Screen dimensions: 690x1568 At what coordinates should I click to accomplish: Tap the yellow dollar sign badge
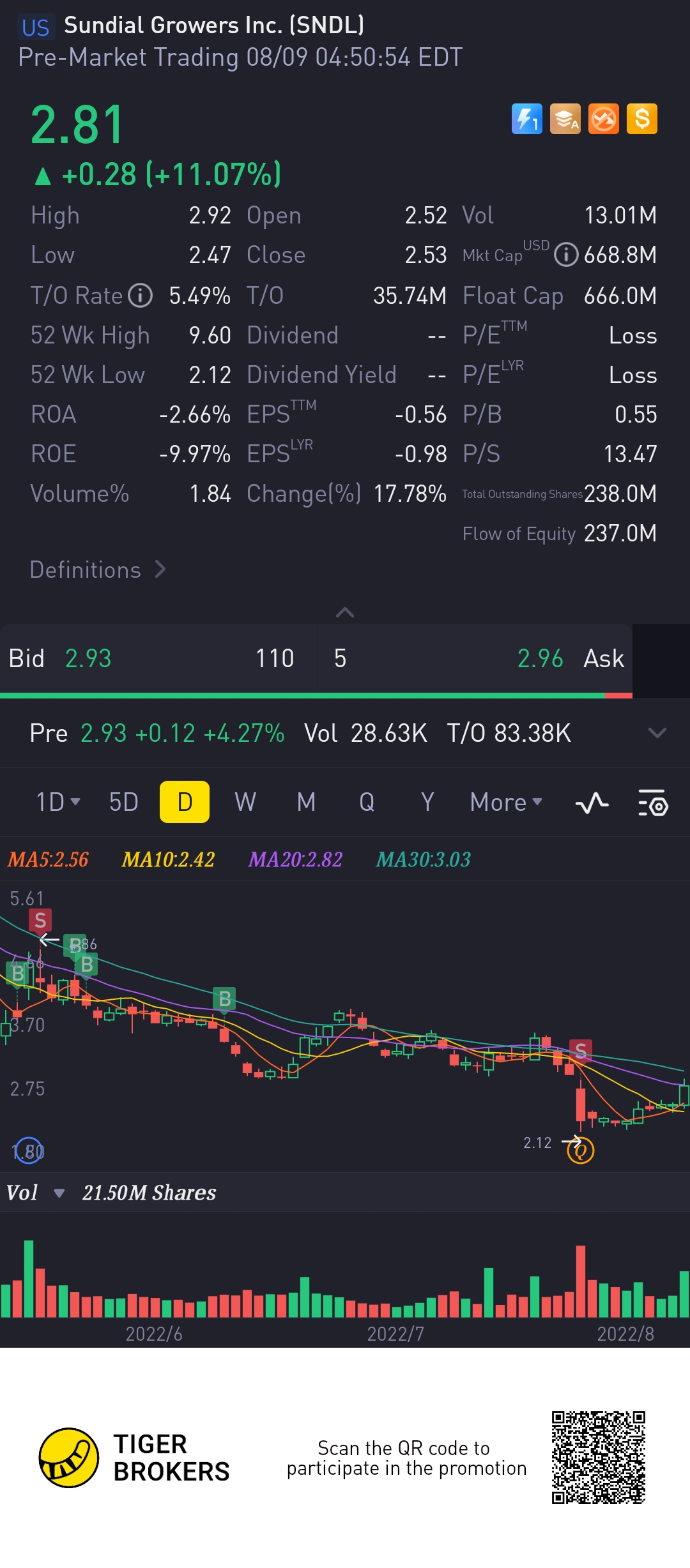[x=642, y=119]
